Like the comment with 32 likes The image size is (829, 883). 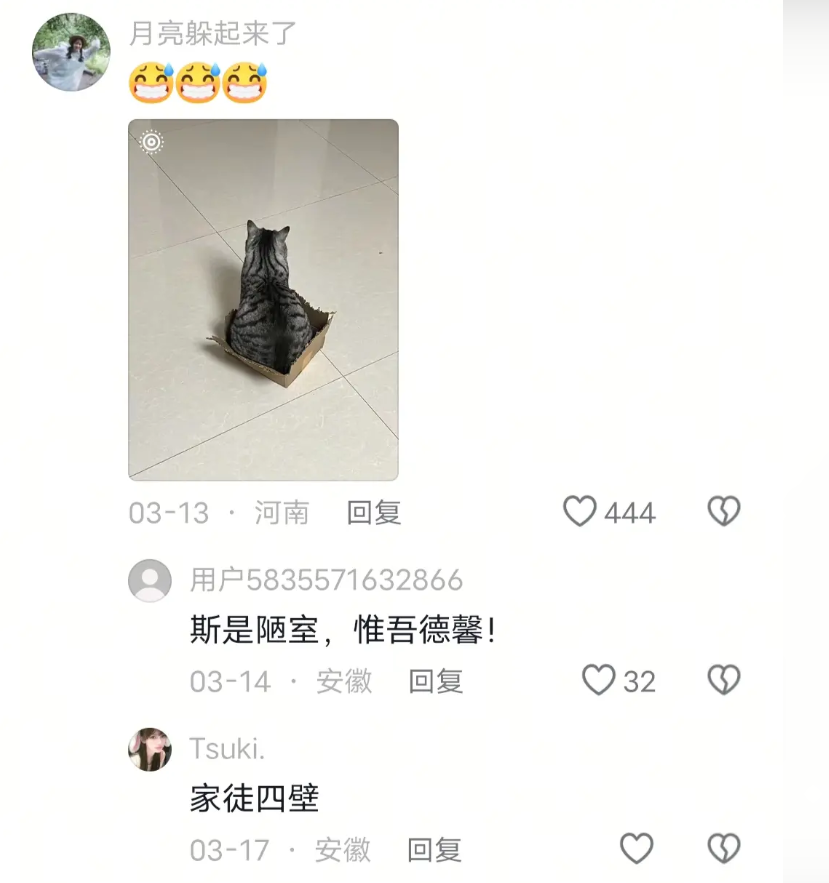[598, 681]
